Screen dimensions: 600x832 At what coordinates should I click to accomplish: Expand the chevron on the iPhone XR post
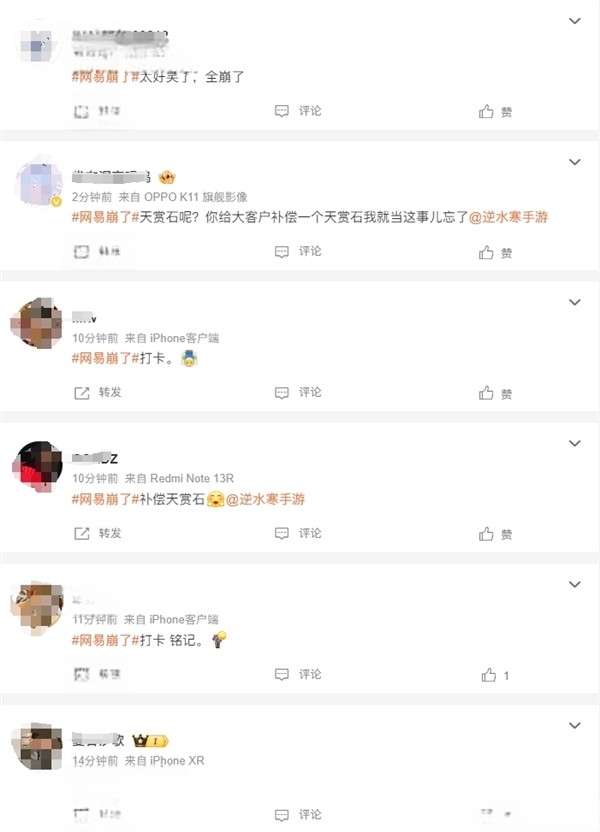click(x=574, y=725)
